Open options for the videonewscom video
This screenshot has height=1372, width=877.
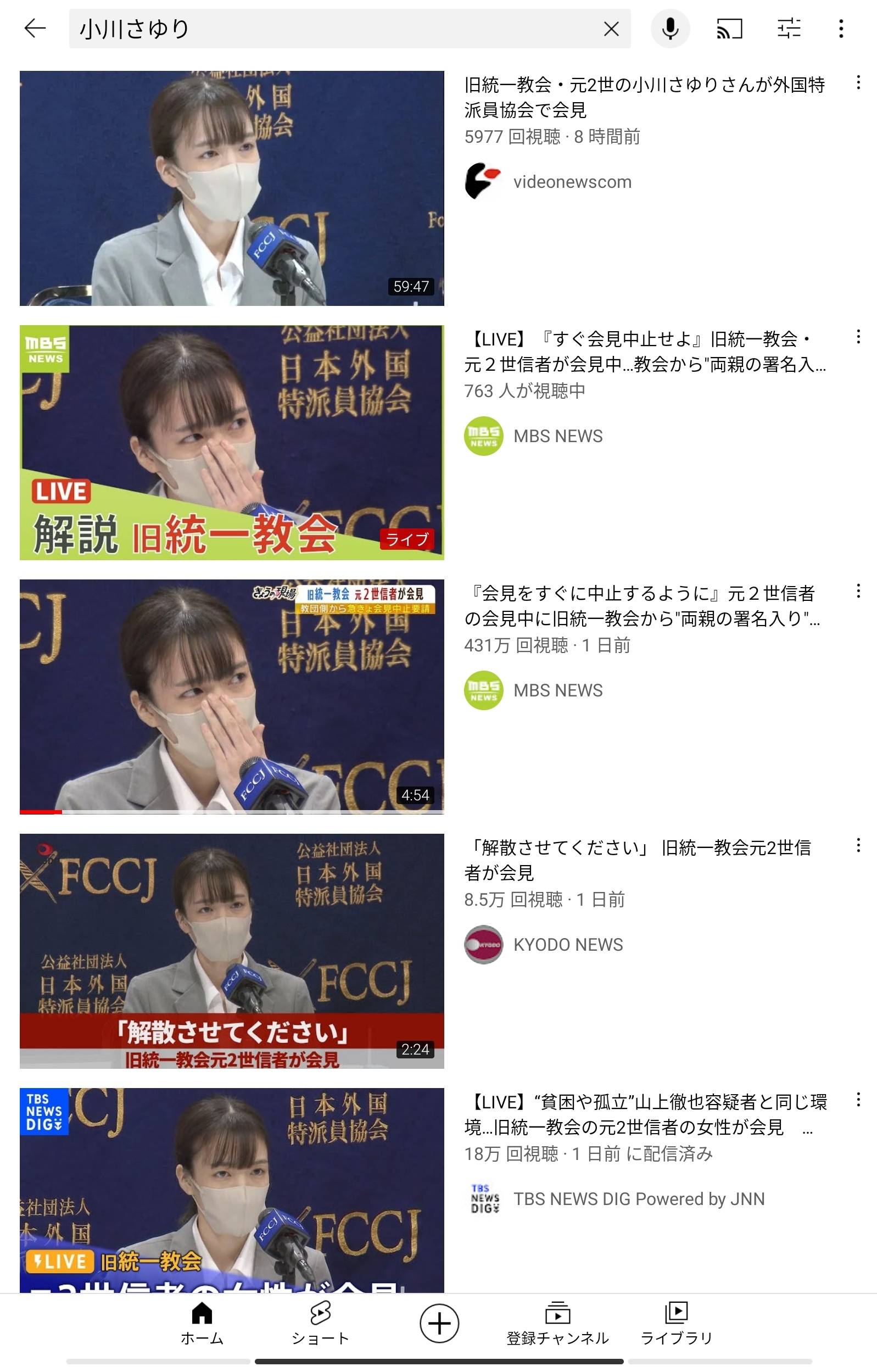click(x=858, y=83)
